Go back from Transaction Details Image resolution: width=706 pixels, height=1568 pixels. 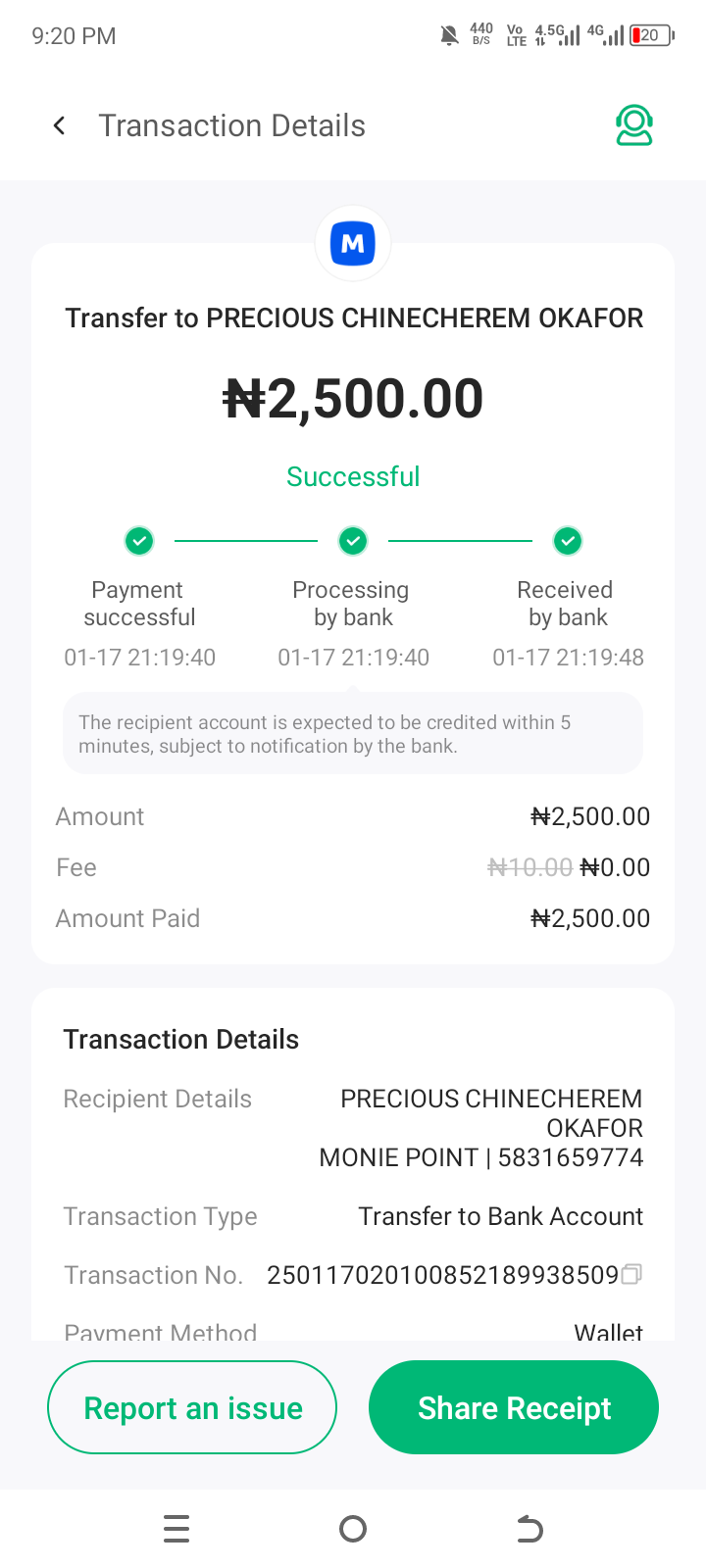click(x=60, y=125)
